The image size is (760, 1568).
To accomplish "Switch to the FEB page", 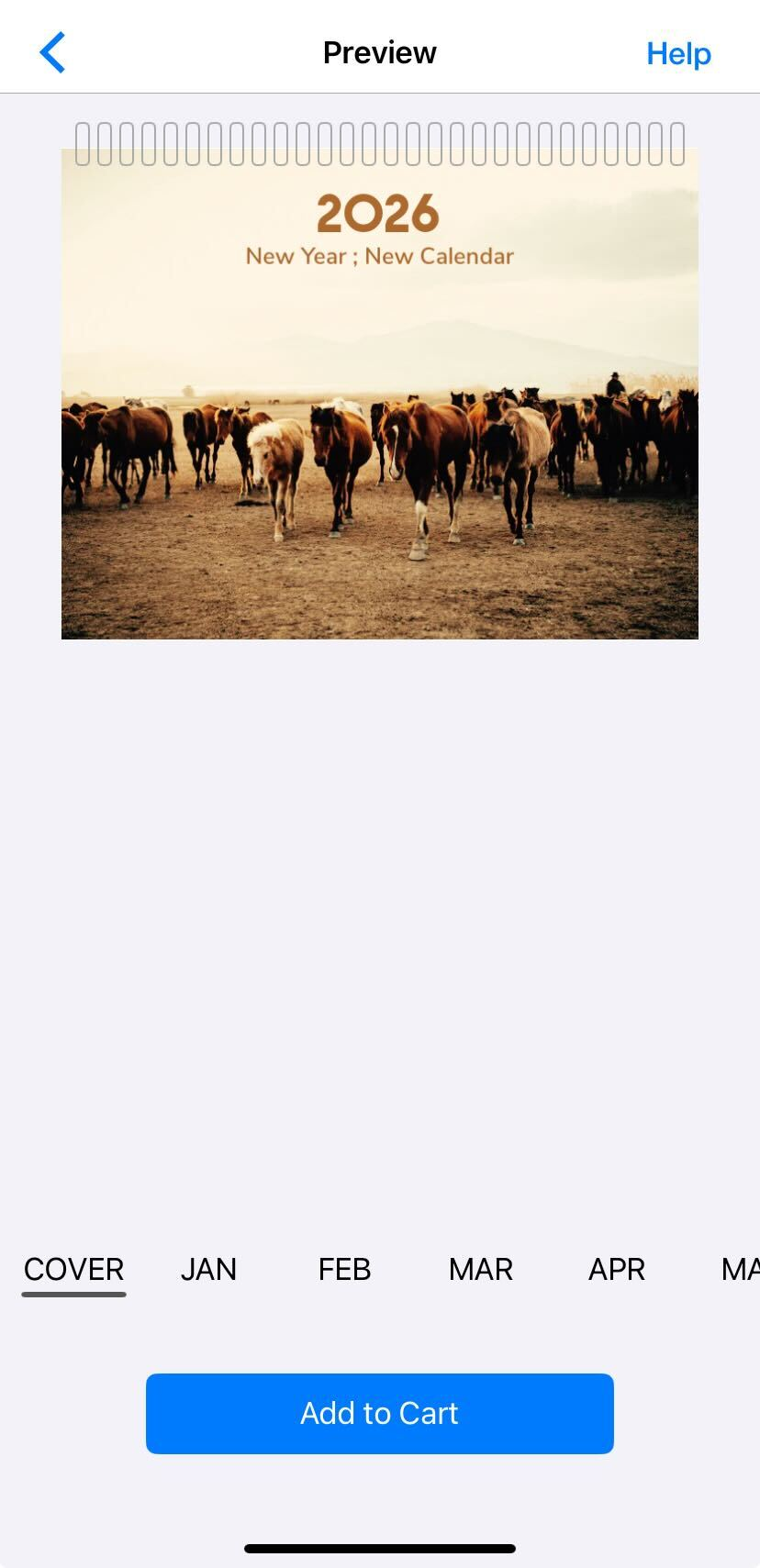I will click(x=344, y=1269).
